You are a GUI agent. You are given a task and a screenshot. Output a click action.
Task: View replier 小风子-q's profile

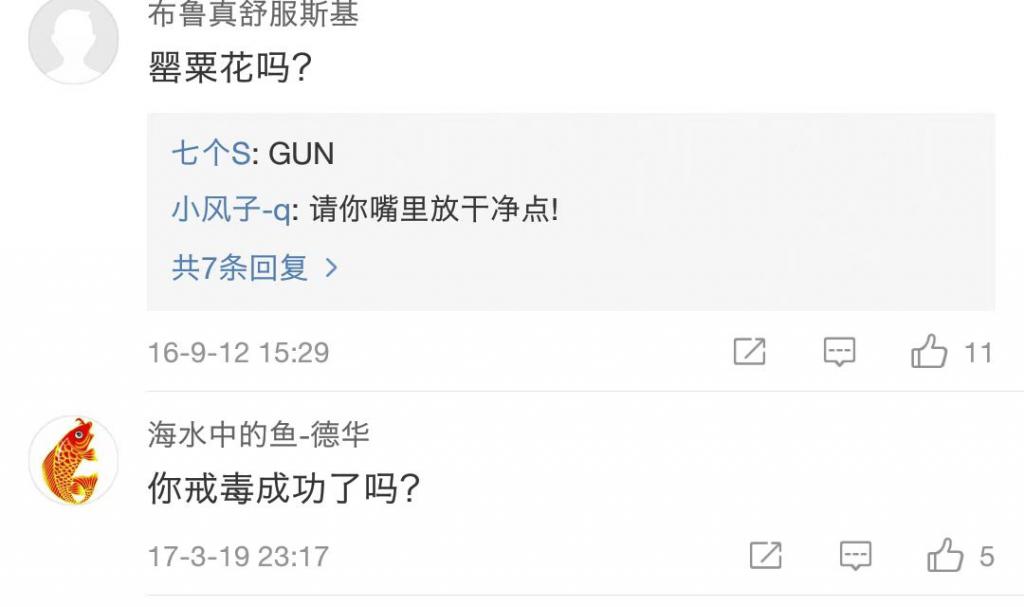click(x=231, y=211)
